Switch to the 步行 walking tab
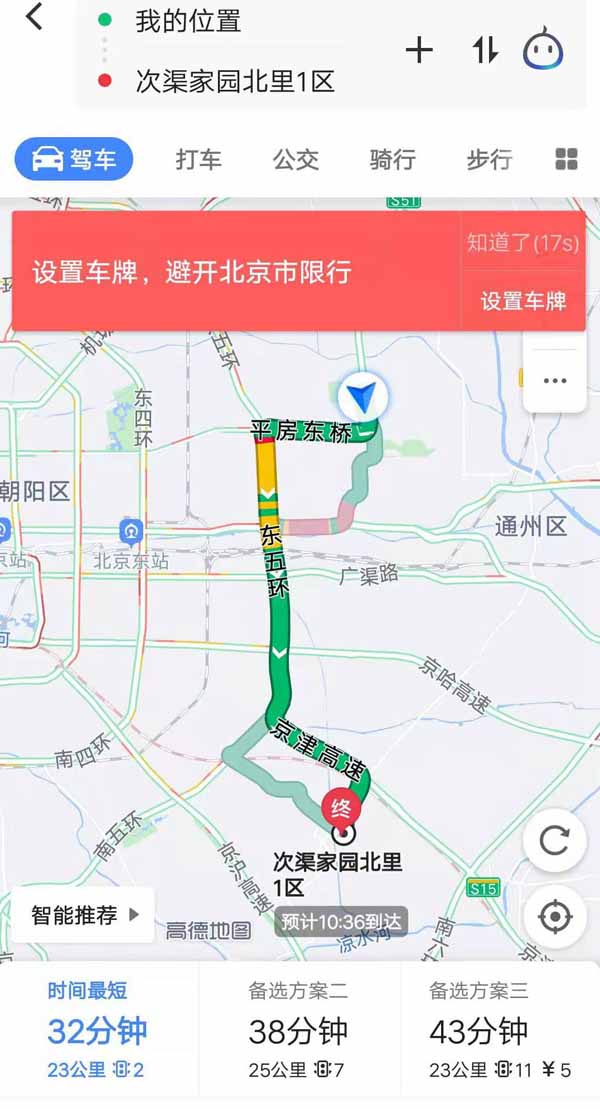The height and width of the screenshot is (1109, 600). 489,159
